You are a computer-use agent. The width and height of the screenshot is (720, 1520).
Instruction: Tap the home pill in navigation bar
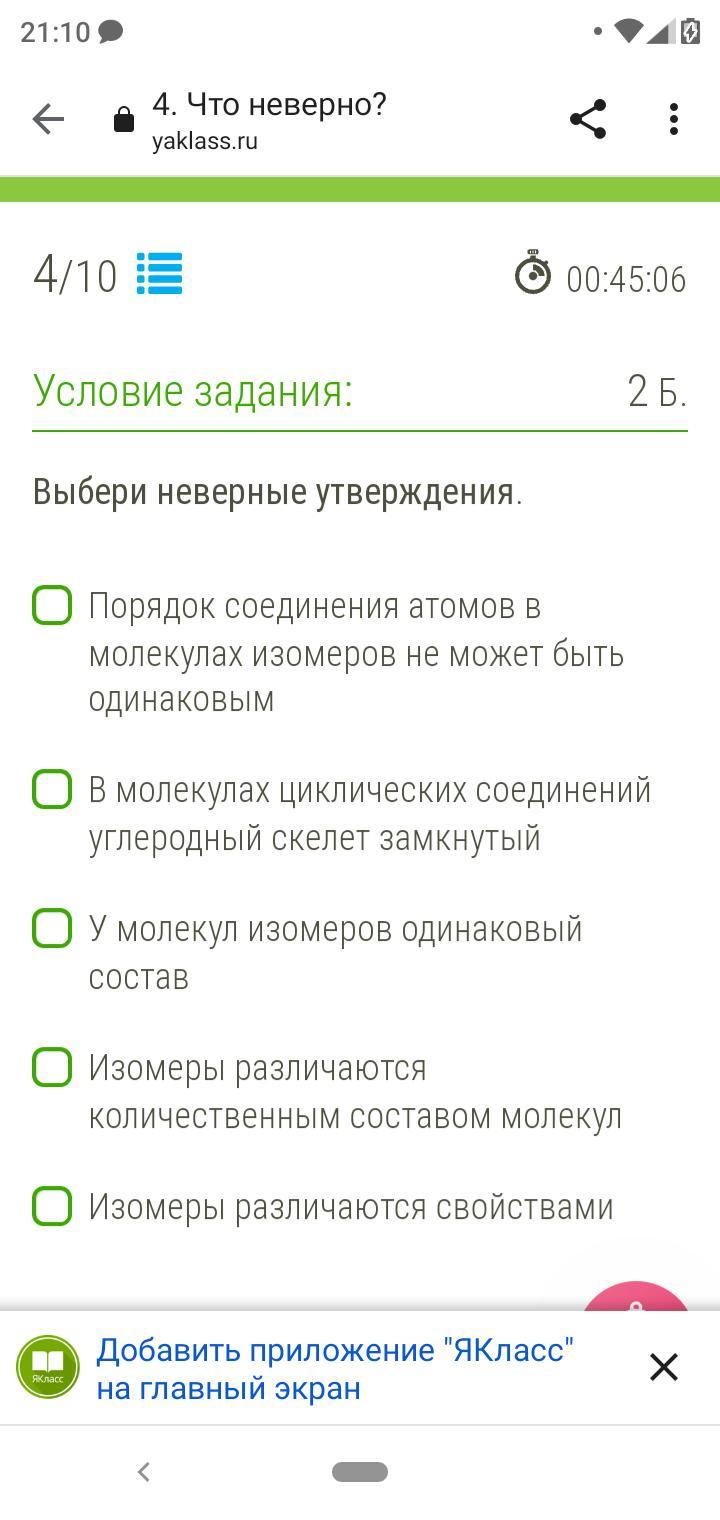[360, 1472]
